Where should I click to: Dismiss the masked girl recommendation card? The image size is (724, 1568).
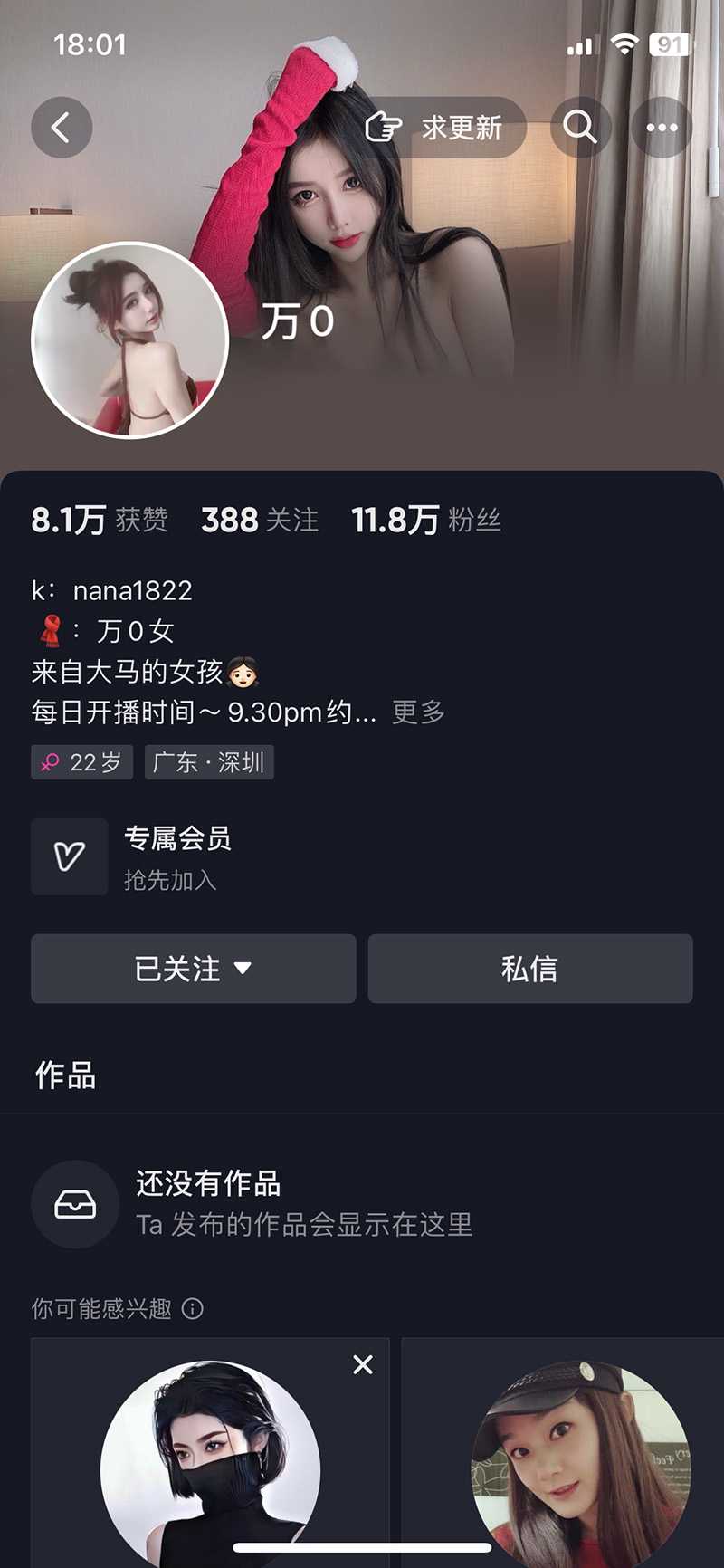[363, 1364]
